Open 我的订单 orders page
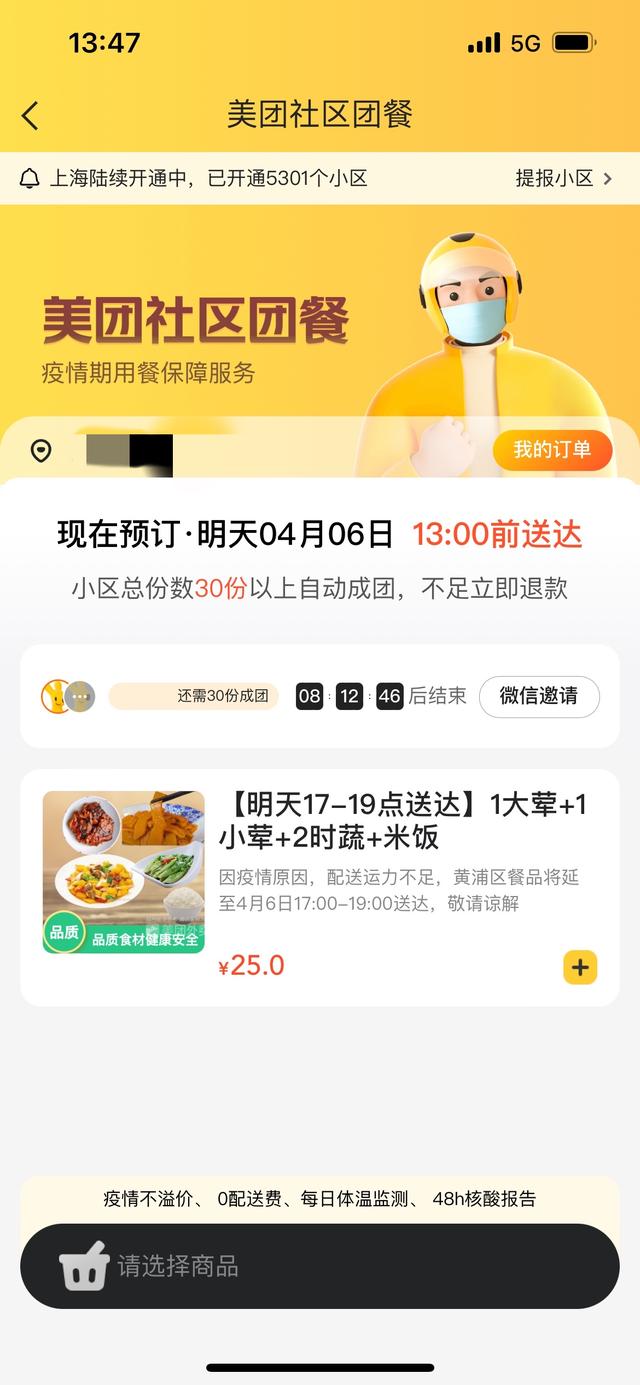This screenshot has width=640, height=1385. 552,450
